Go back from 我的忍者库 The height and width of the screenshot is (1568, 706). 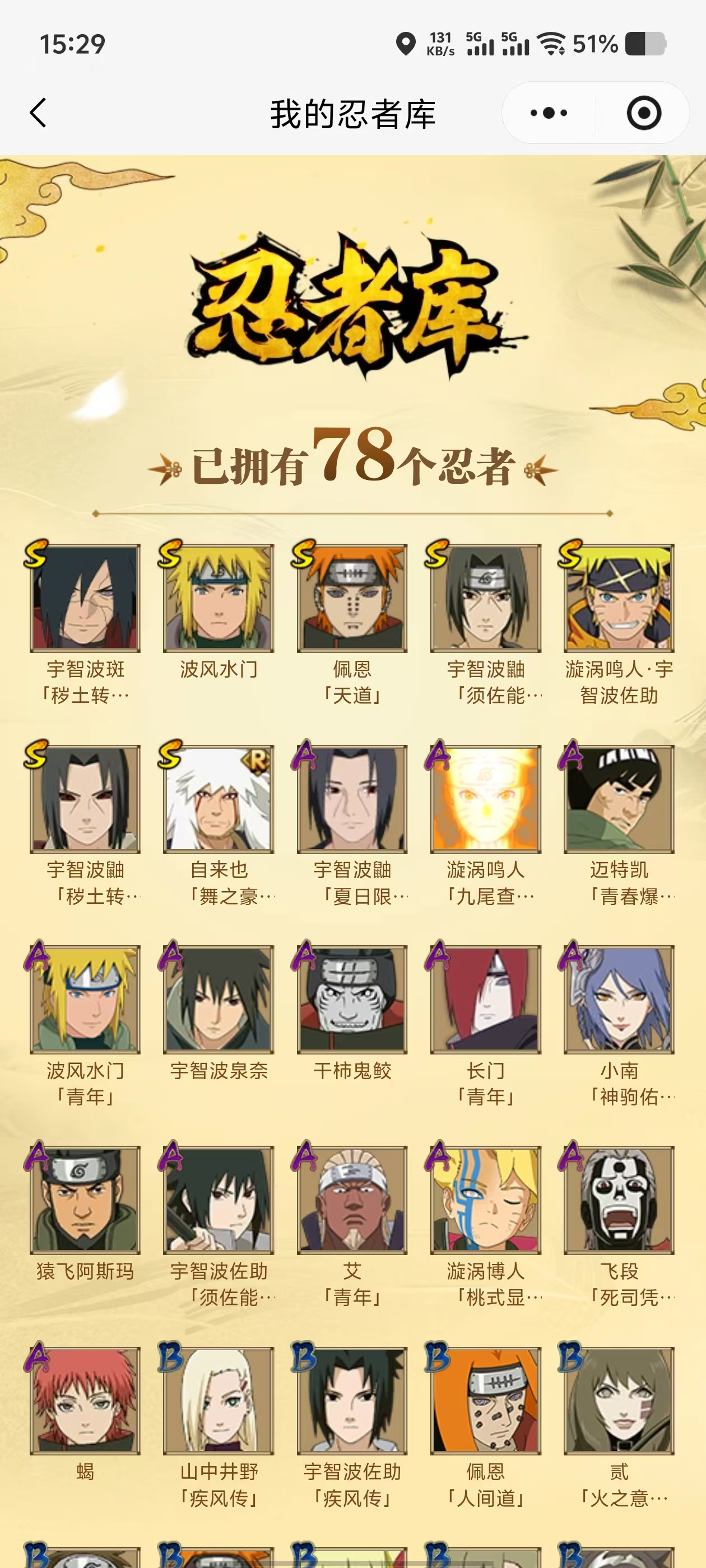click(38, 113)
